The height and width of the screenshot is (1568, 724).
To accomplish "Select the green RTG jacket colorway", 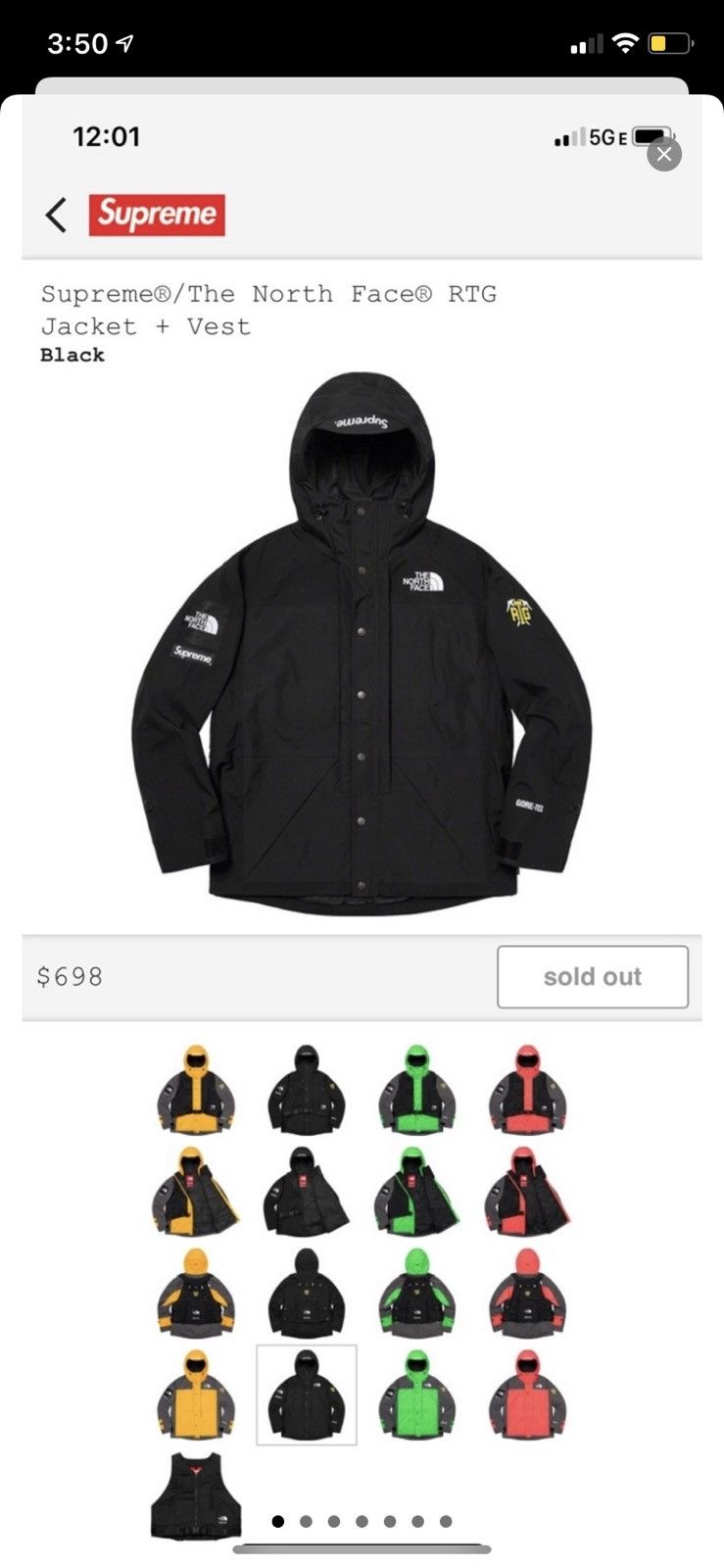I will 419,1088.
